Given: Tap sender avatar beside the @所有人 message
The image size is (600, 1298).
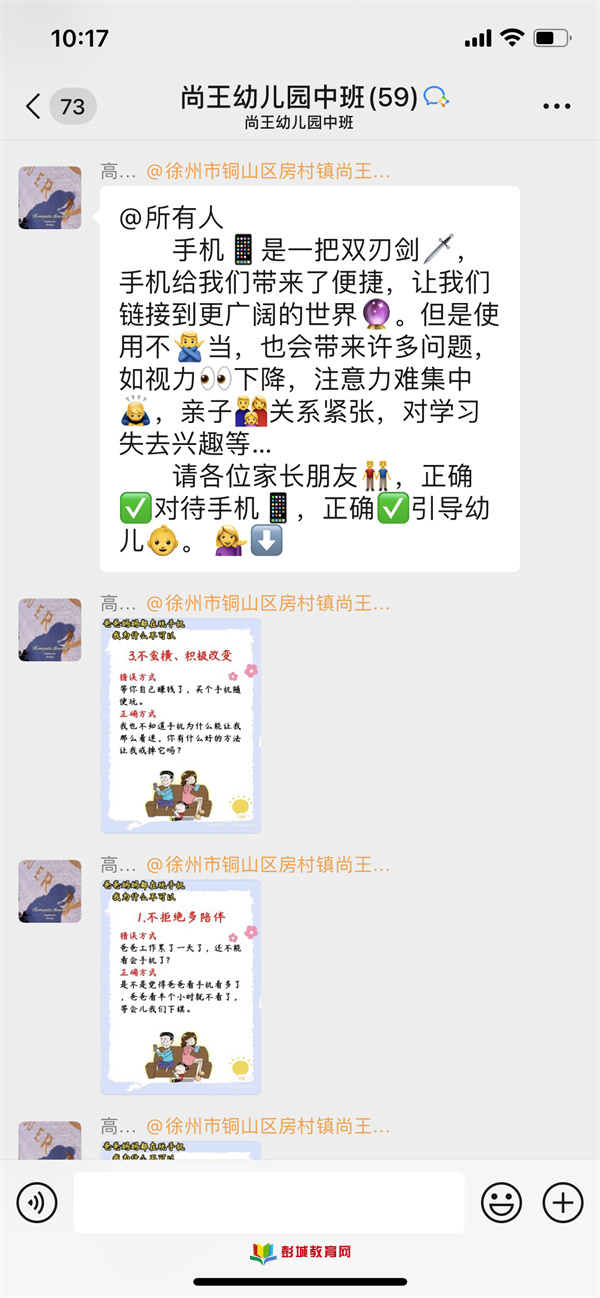Looking at the screenshot, I should (x=50, y=198).
